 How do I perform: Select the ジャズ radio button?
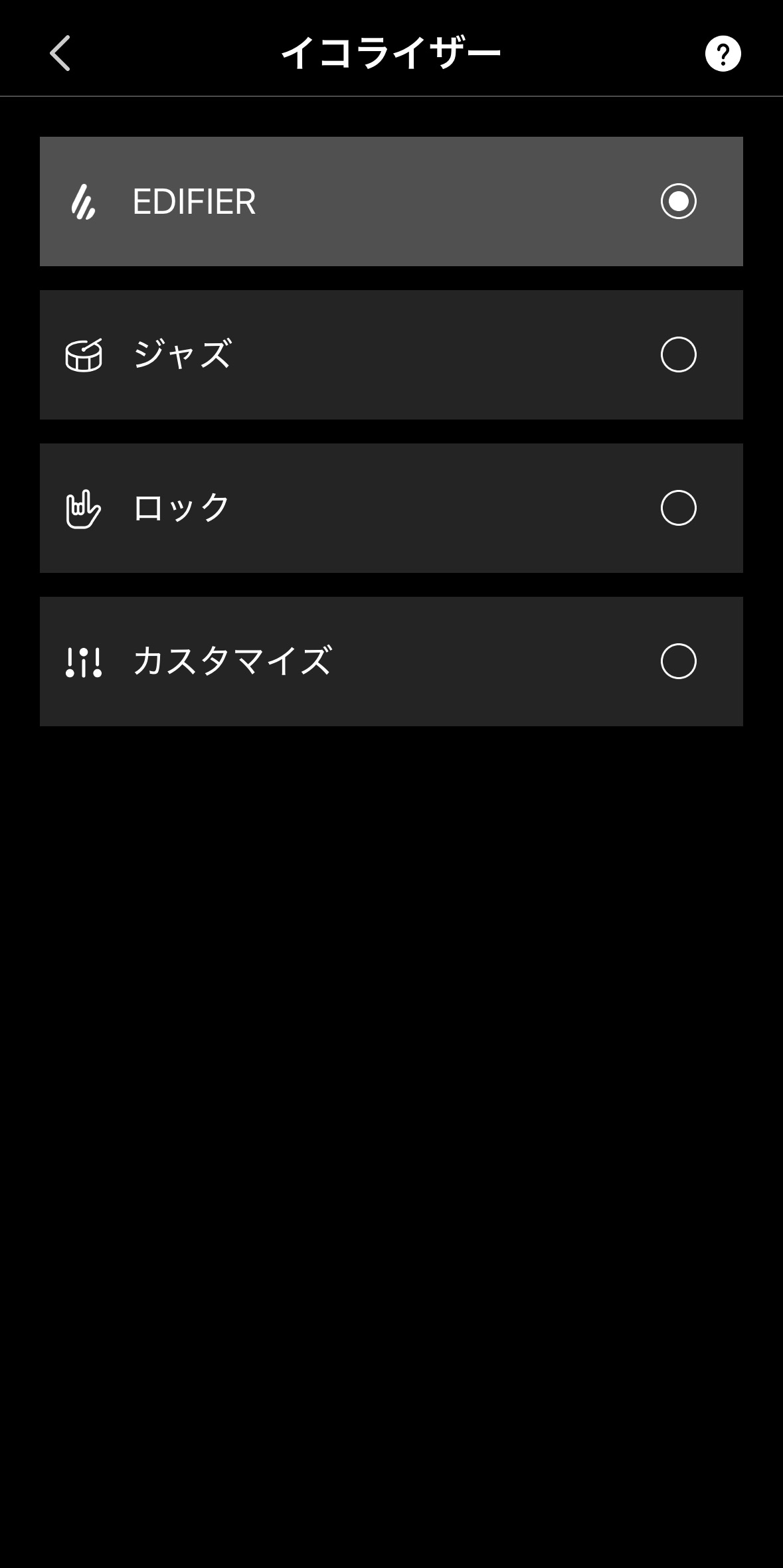point(678,356)
